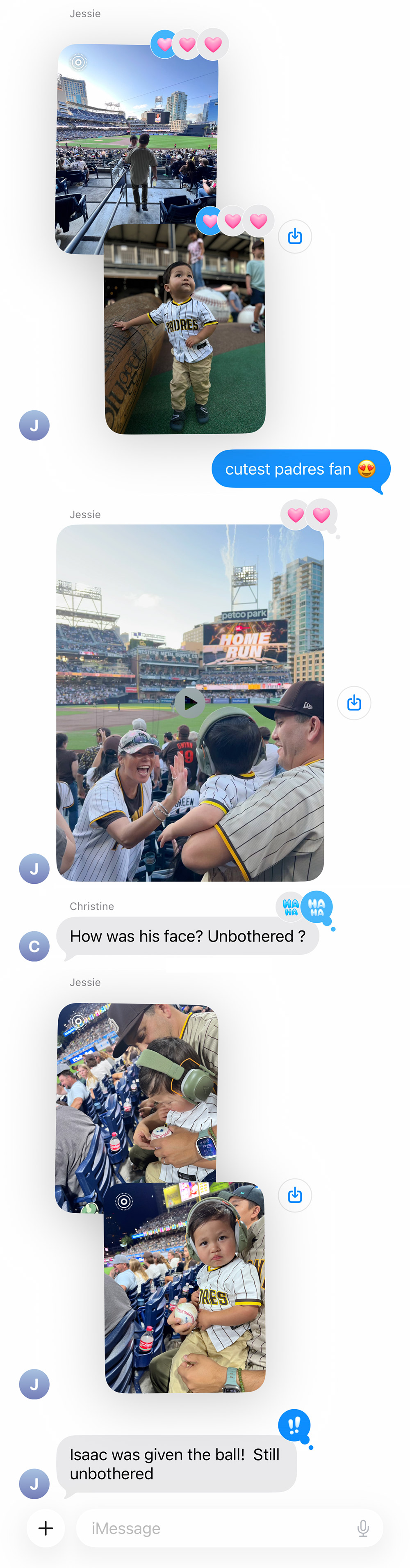This screenshot has height=1568, width=410.
Task: View exclamation reaction on Isaac ball message
Action: pyautogui.click(x=294, y=1425)
